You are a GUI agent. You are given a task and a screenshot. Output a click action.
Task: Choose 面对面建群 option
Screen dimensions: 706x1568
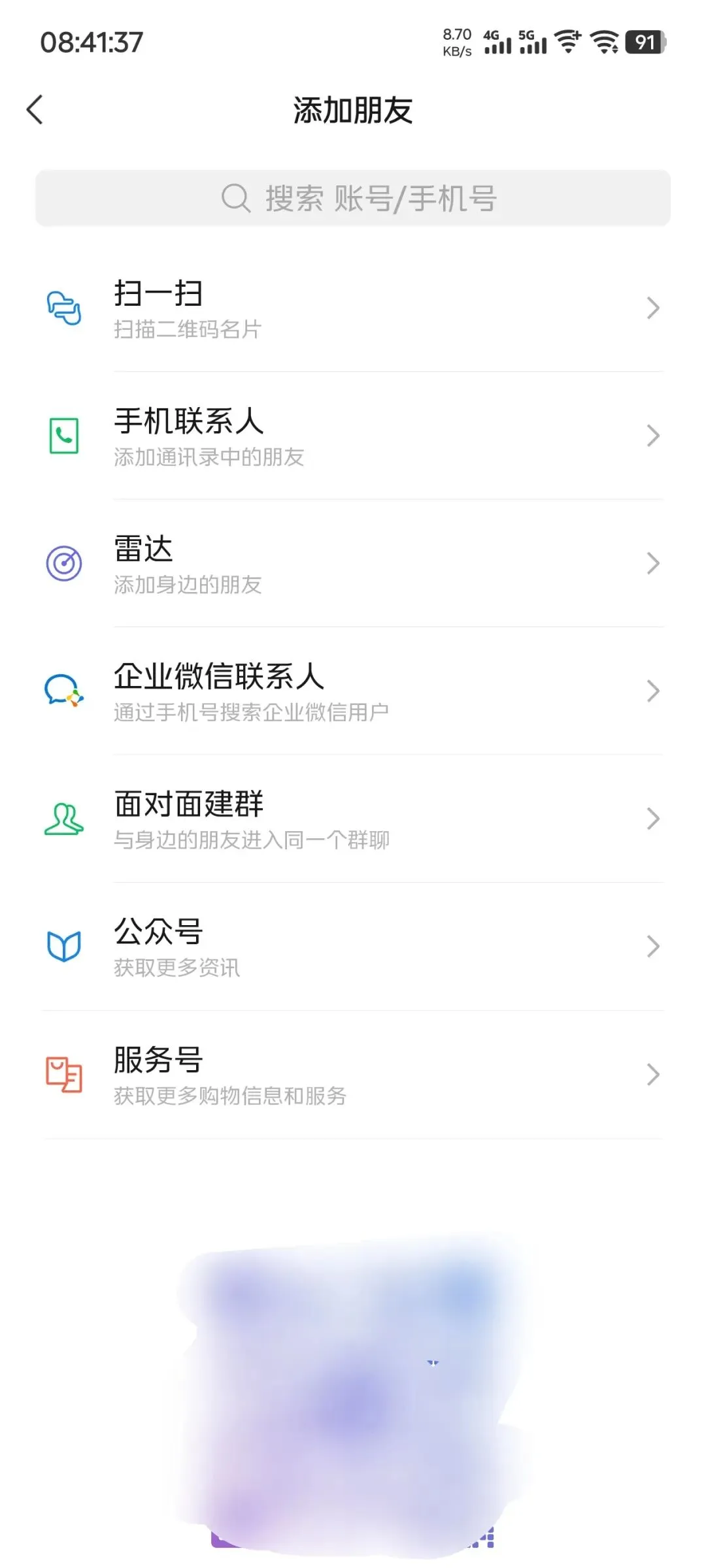(353, 819)
